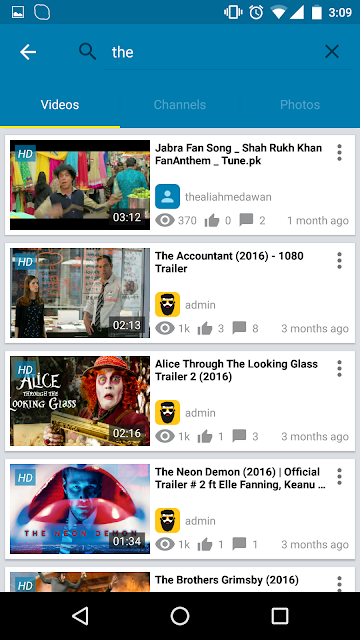The height and width of the screenshot is (640, 360).
Task: Go back using the app bar arrow
Action: click(28, 52)
